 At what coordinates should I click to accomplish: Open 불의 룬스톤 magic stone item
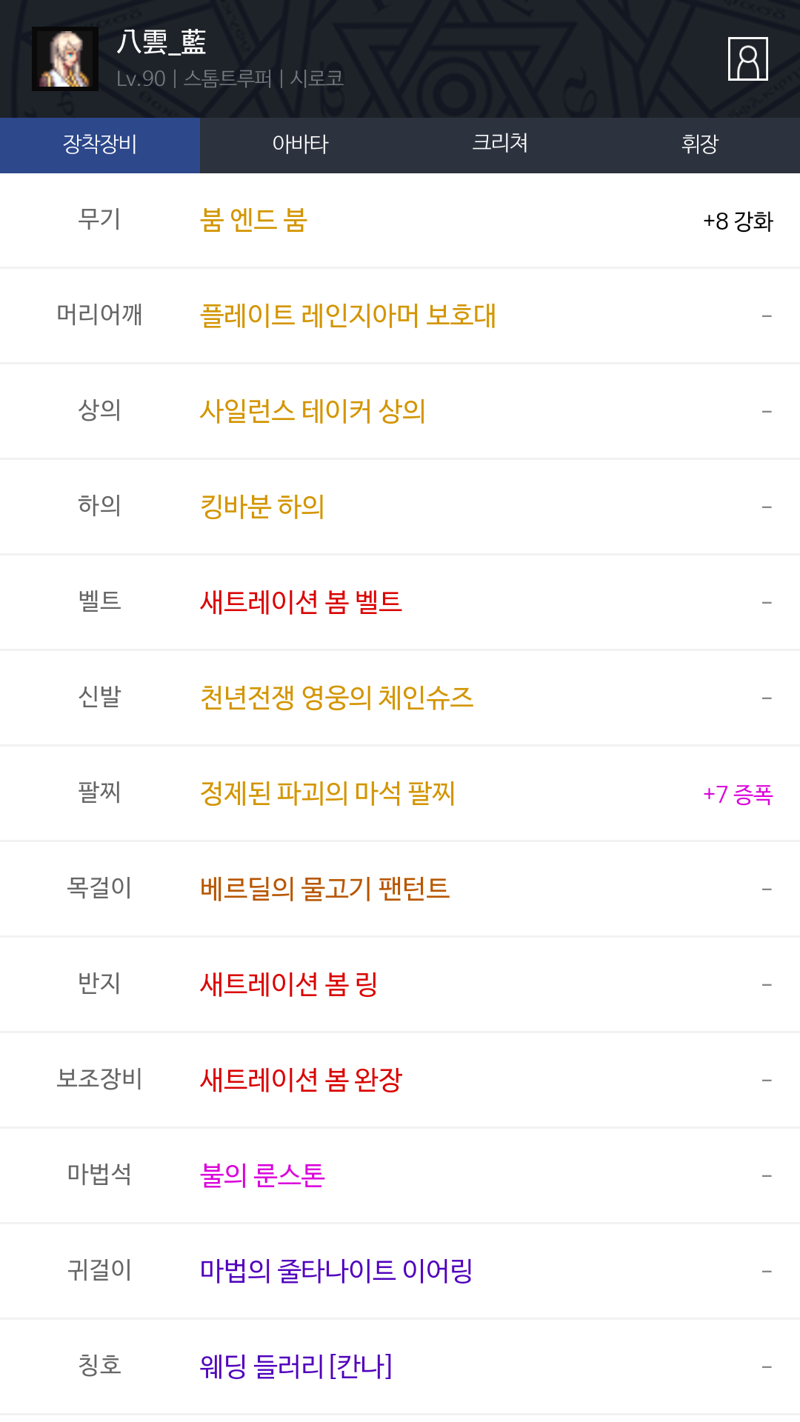[262, 1175]
